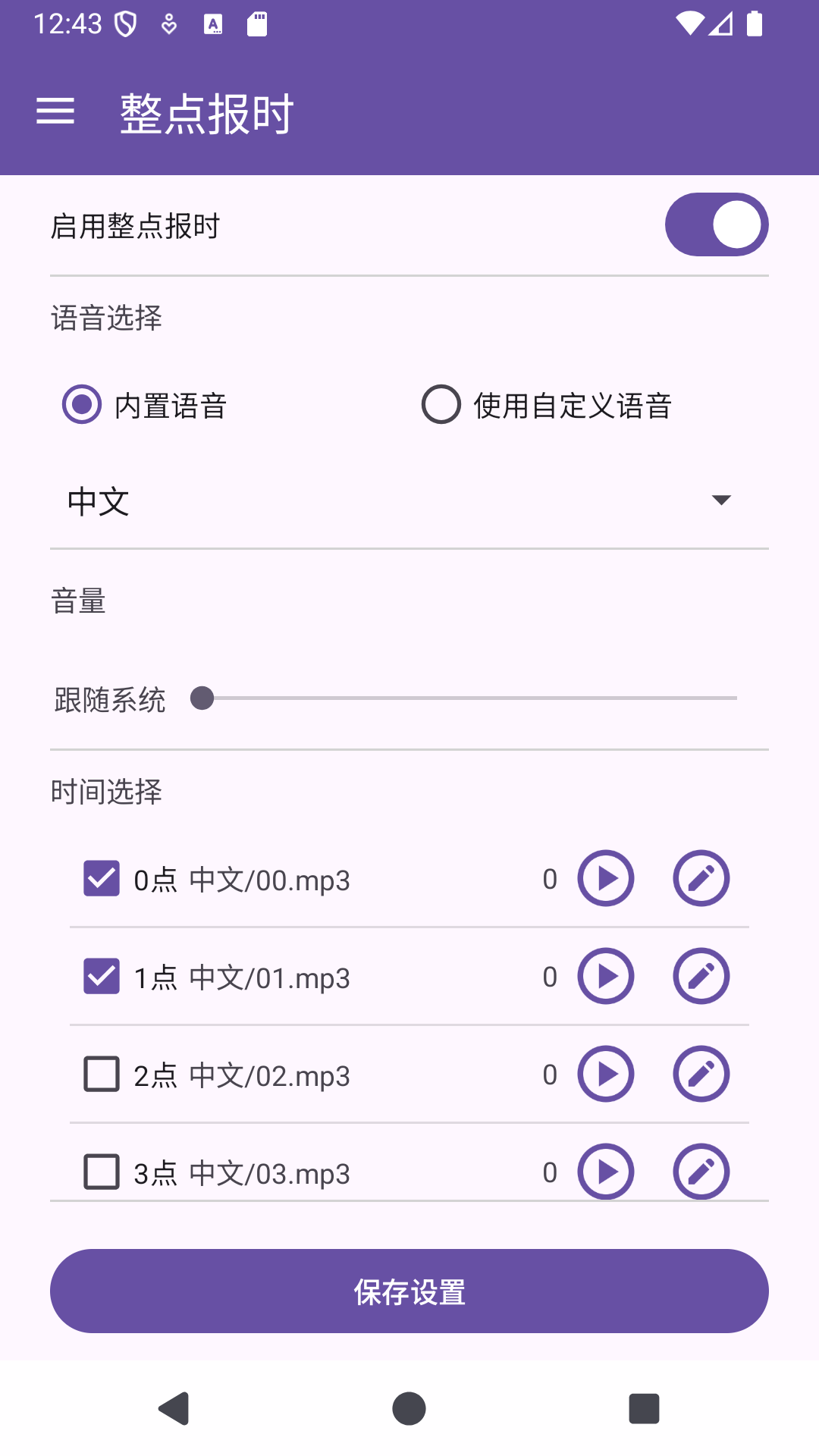
Task: Tap the pencil icon for 3点
Action: [701, 1172]
